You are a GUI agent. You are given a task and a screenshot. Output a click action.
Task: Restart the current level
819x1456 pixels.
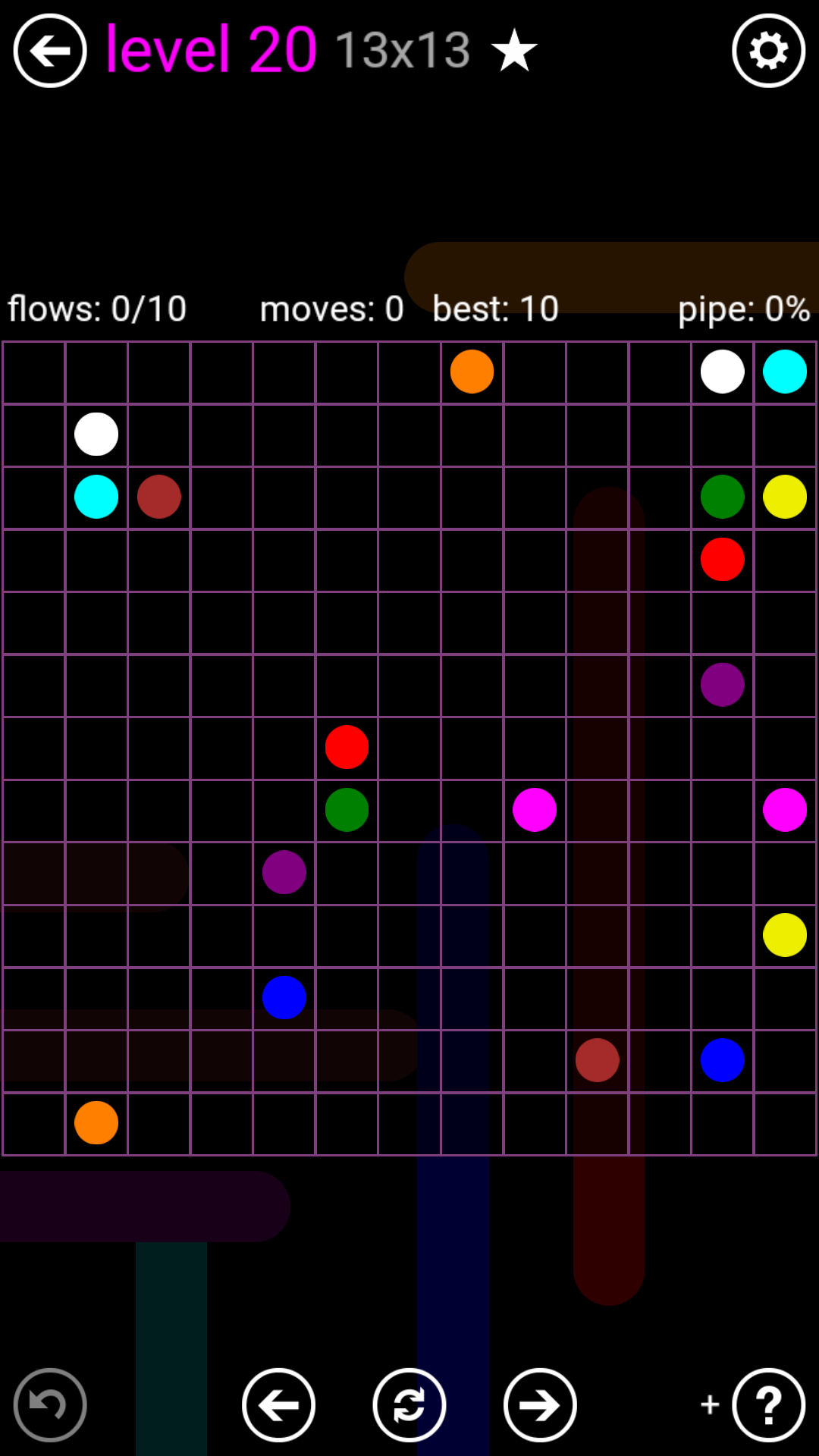409,1404
